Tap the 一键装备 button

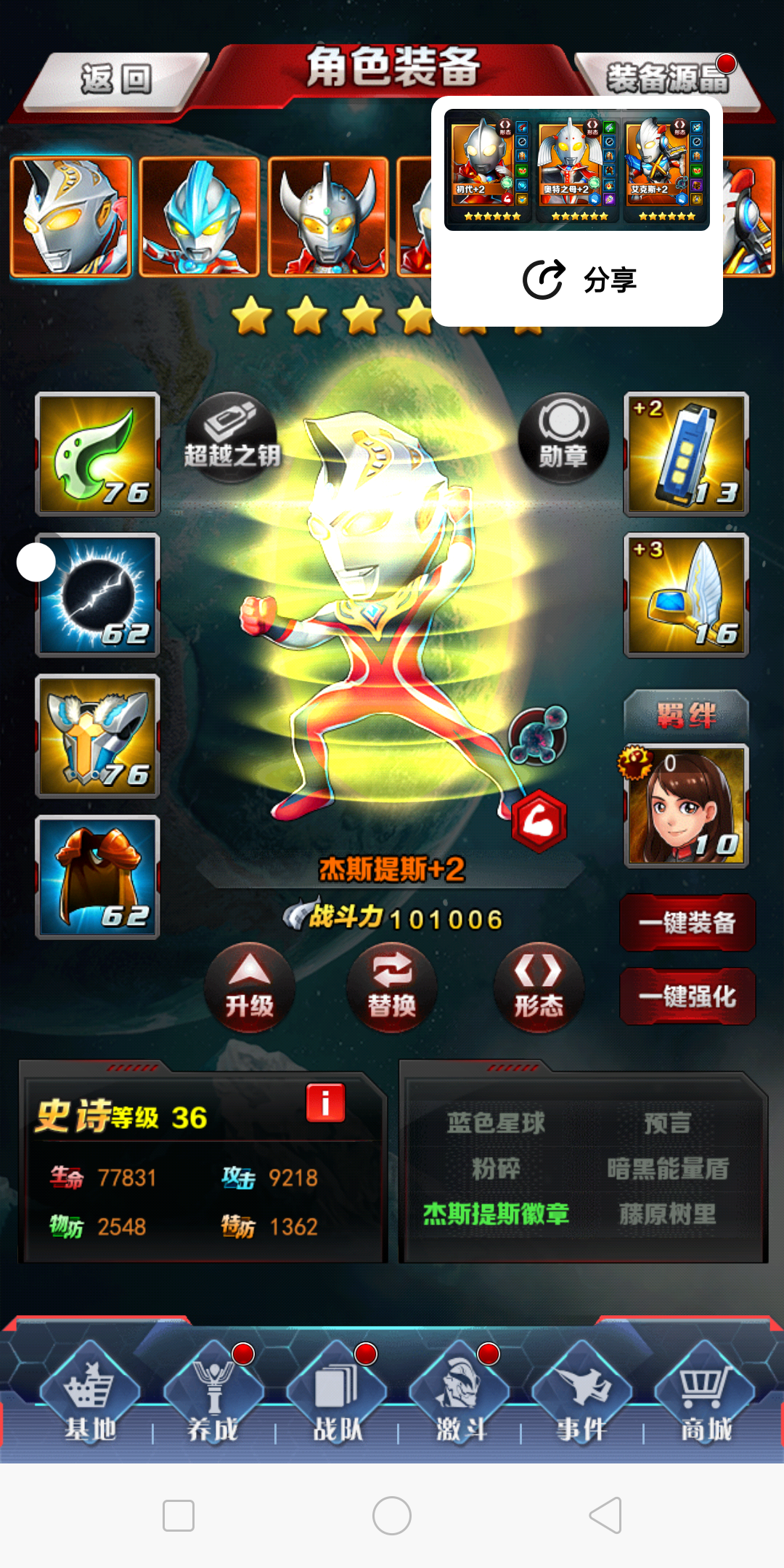(687, 923)
